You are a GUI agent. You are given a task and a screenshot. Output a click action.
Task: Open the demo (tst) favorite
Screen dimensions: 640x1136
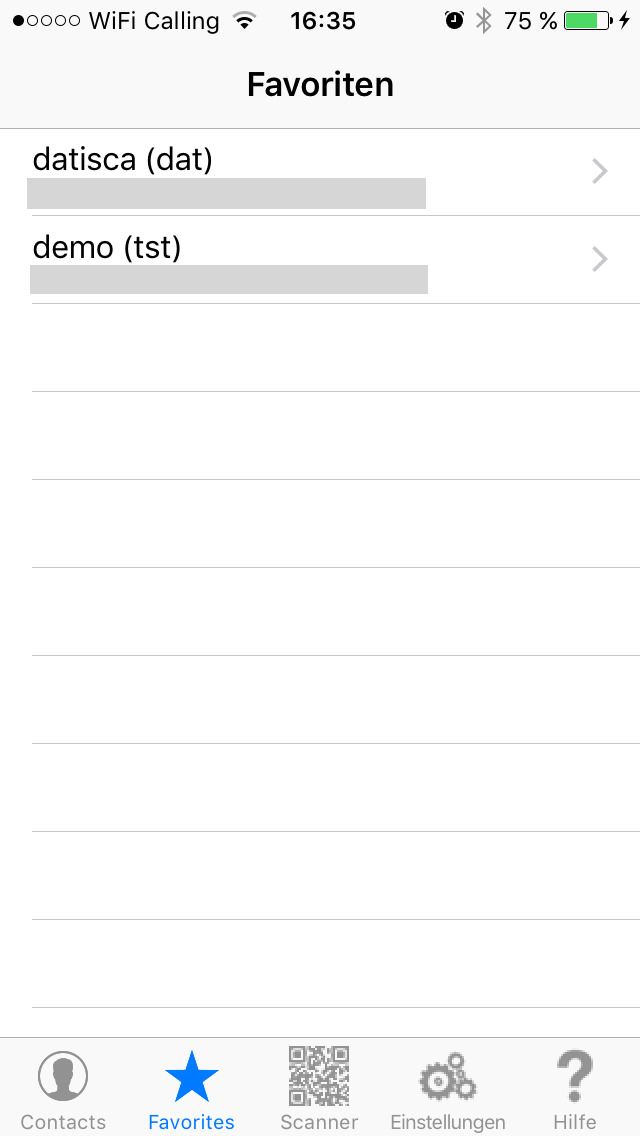point(320,259)
